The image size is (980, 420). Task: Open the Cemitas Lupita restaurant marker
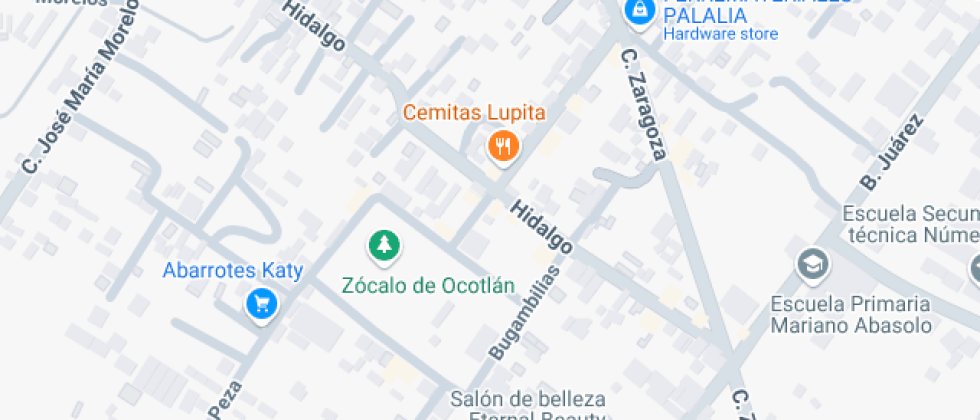[503, 147]
